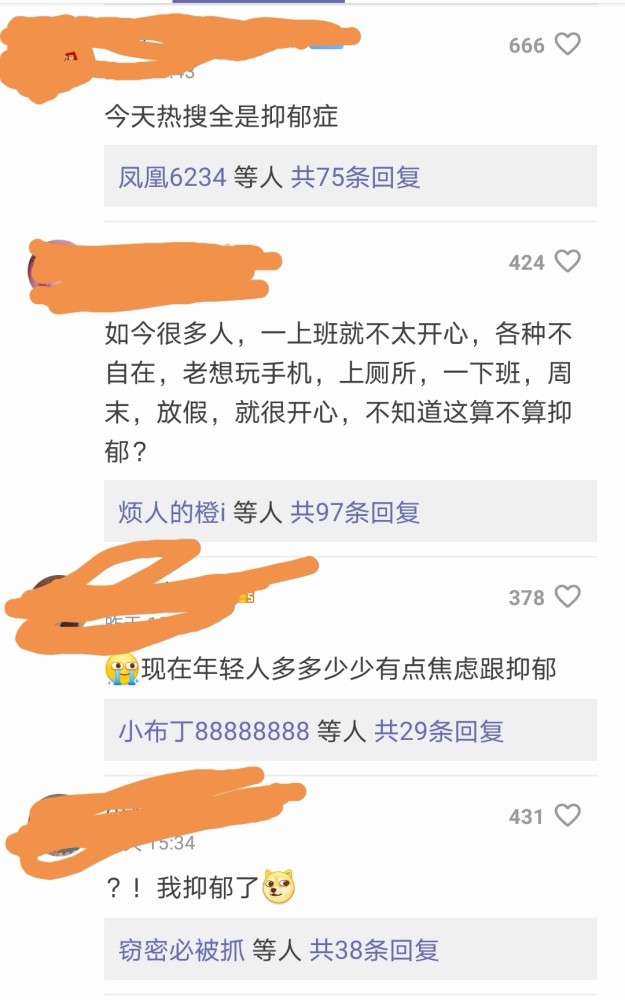625x1000 pixels.
Task: Open 凤凰6234's profile from replies
Action: tap(172, 177)
